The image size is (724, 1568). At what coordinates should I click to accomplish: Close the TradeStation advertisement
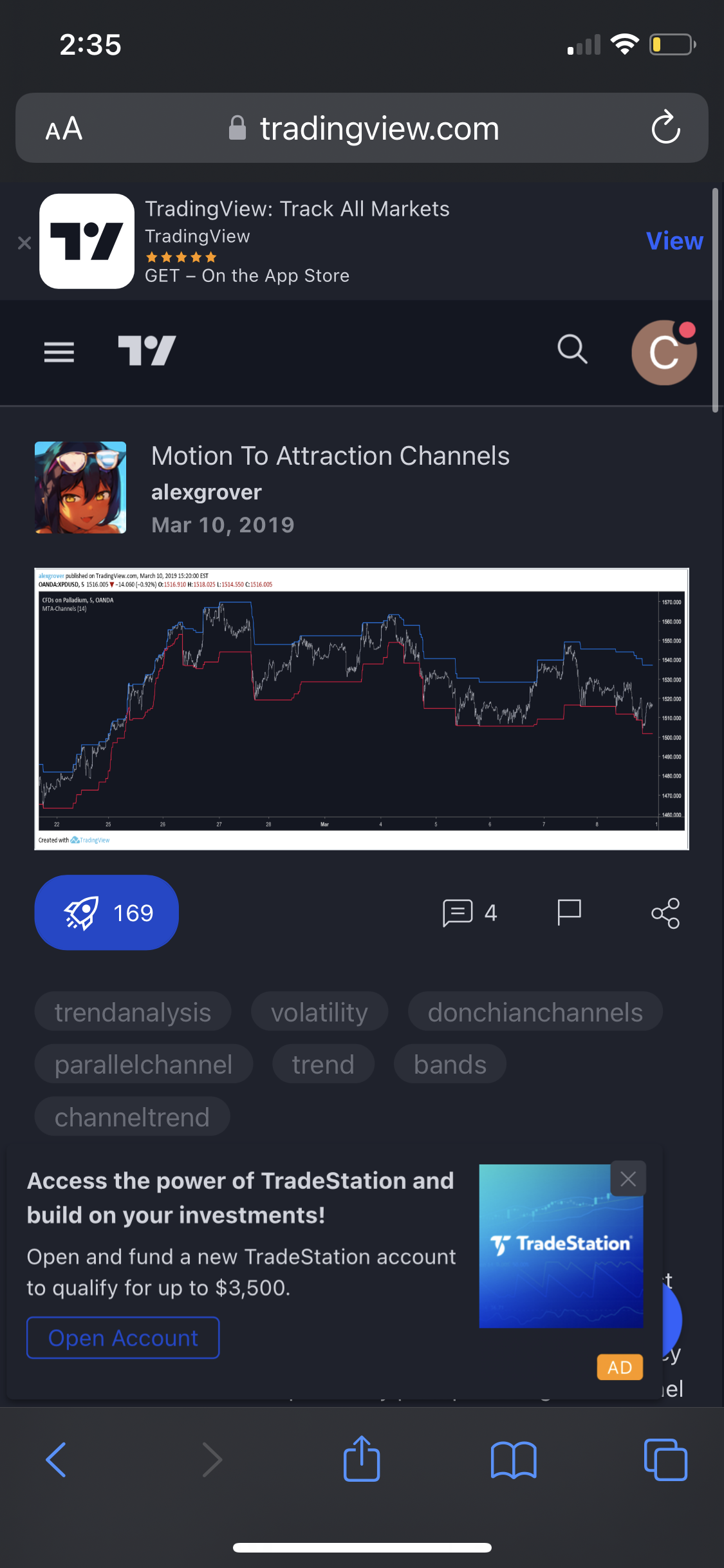tap(628, 1179)
